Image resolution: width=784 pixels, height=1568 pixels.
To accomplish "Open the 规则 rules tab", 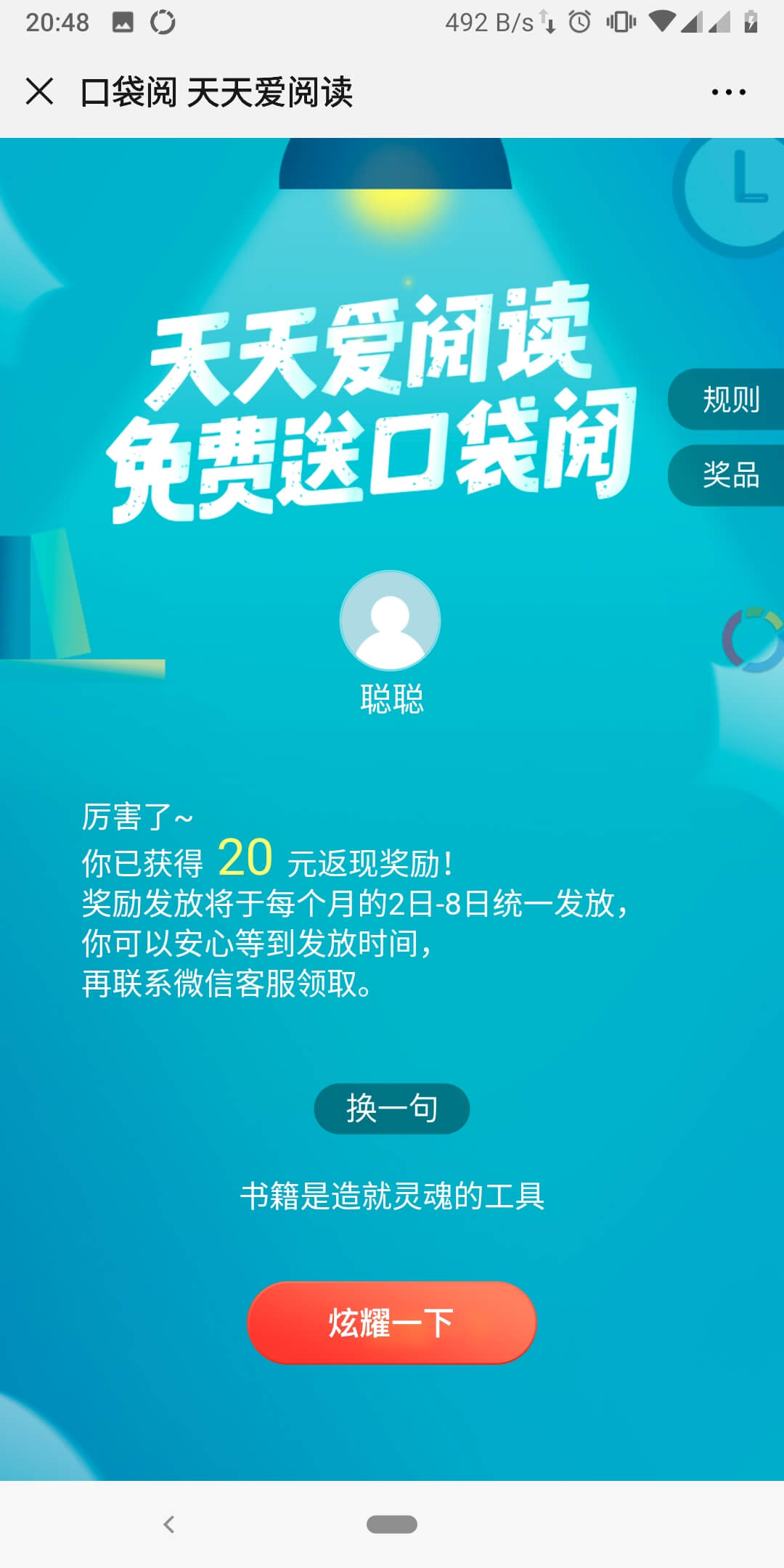I will tap(729, 400).
